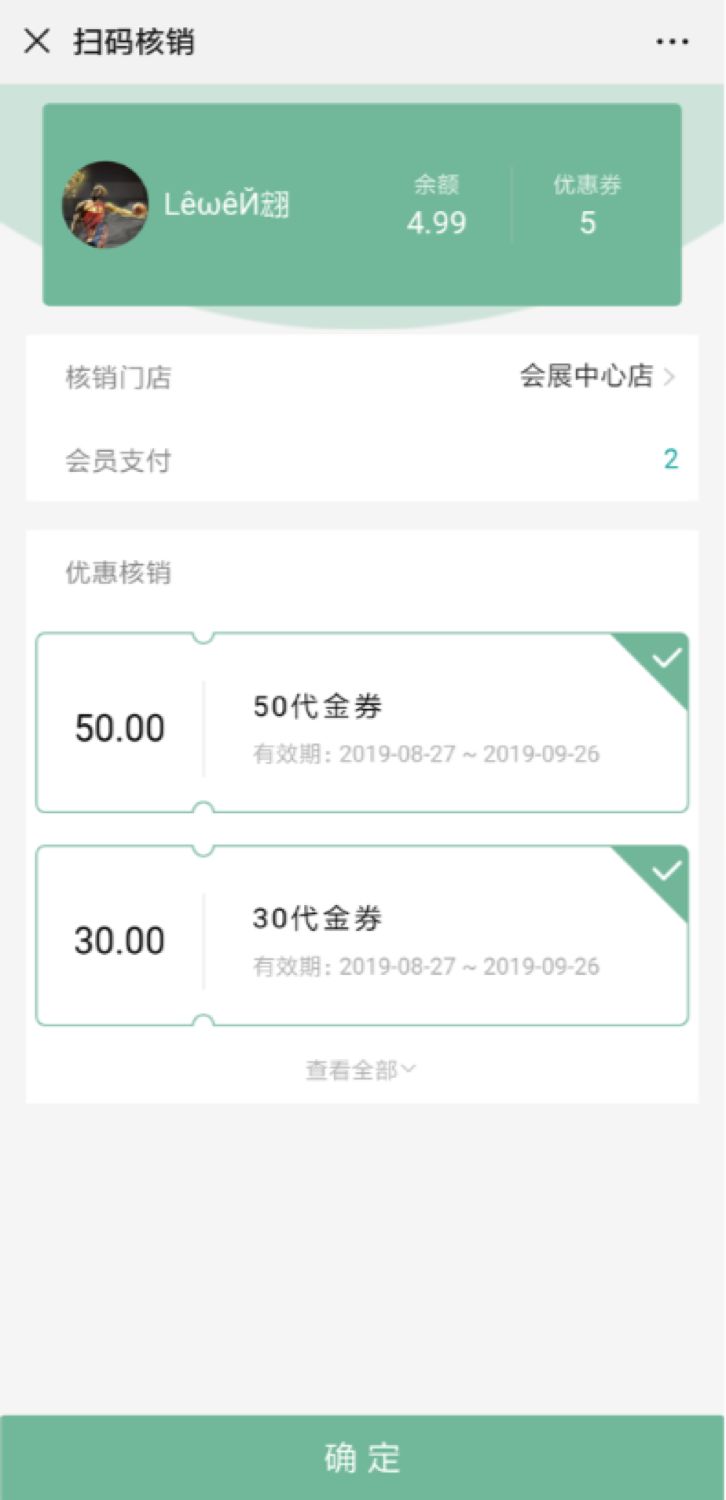This screenshot has height=1500, width=726.
Task: Open the WeChat more options menu (···)
Action: [x=672, y=40]
